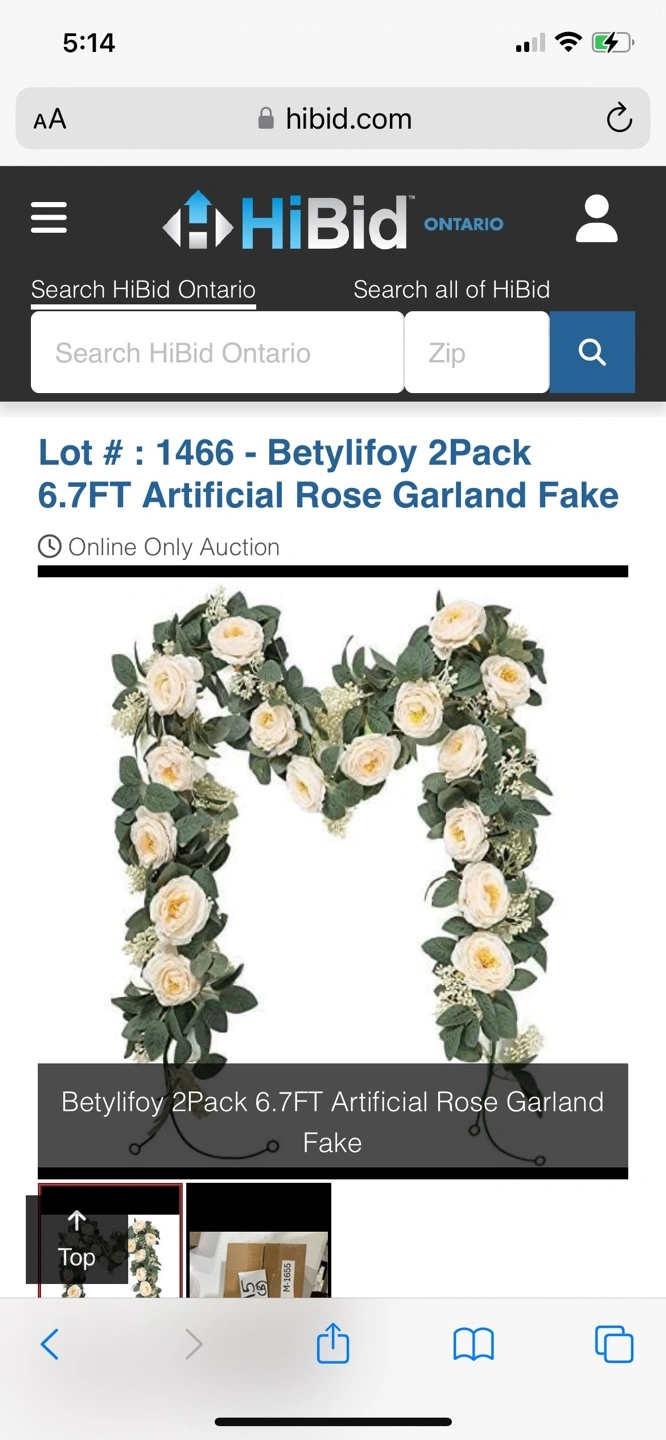Go back in Safari browser

tap(50, 1344)
